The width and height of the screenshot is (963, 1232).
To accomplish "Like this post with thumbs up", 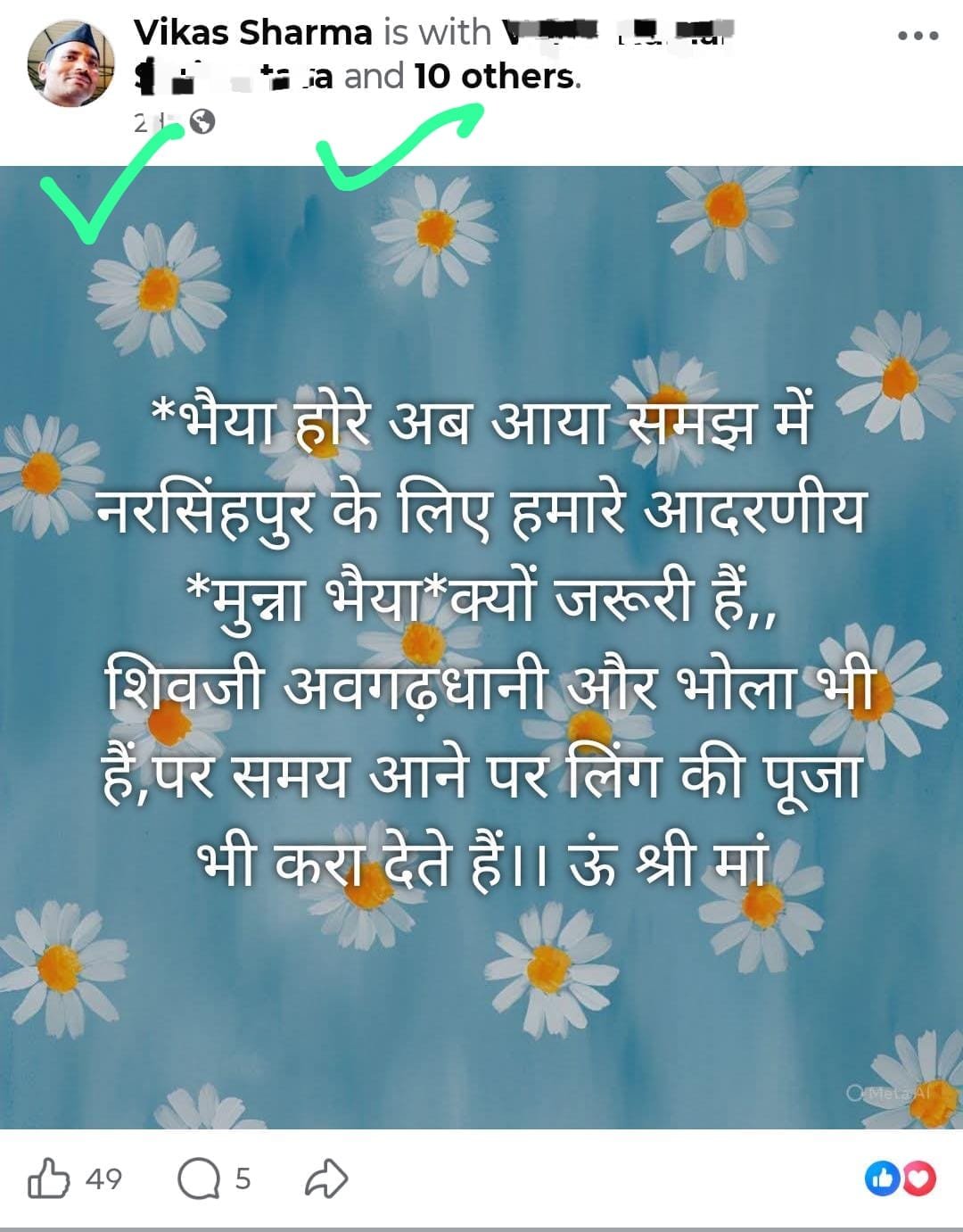I will [x=49, y=1178].
